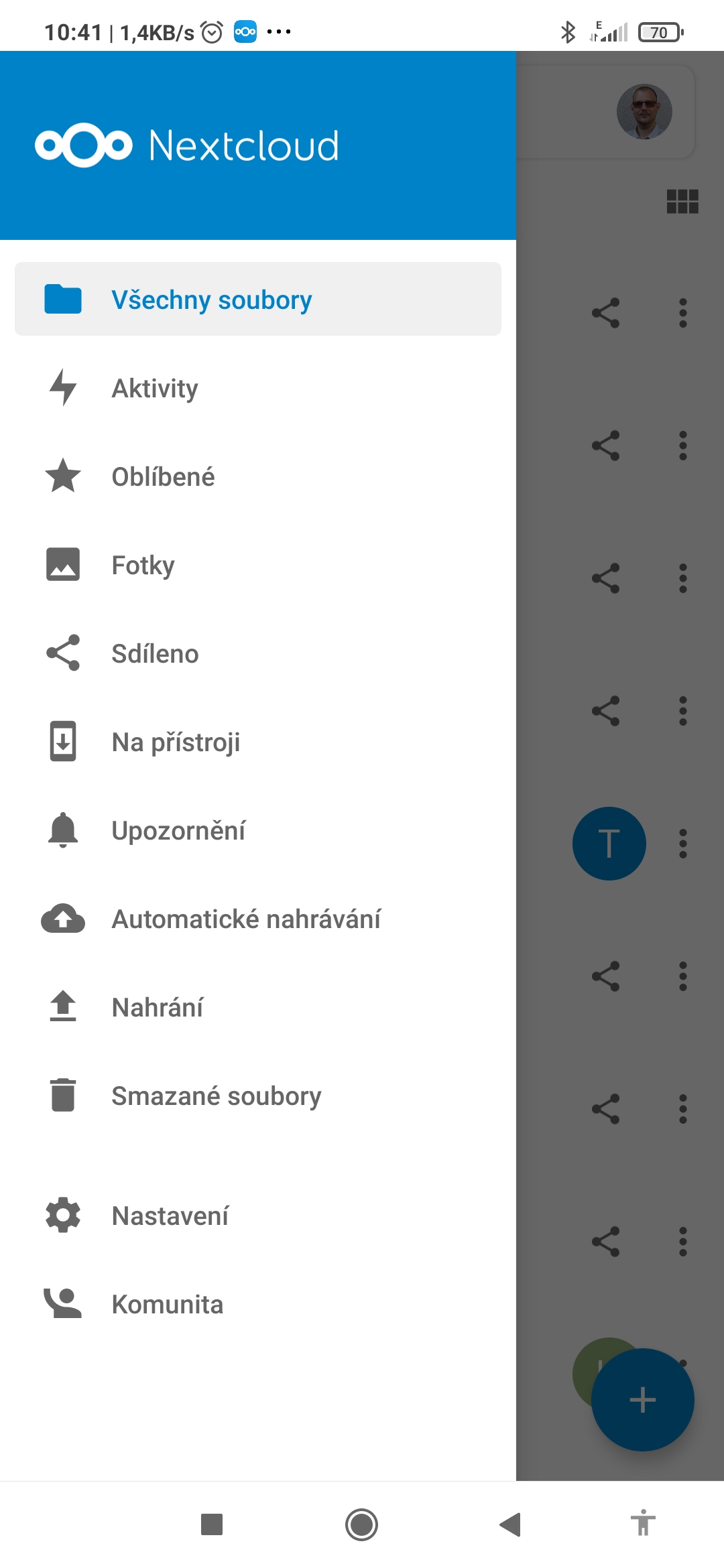Open the Komunita page
Viewport: 724px width, 1568px height.
168,1305
